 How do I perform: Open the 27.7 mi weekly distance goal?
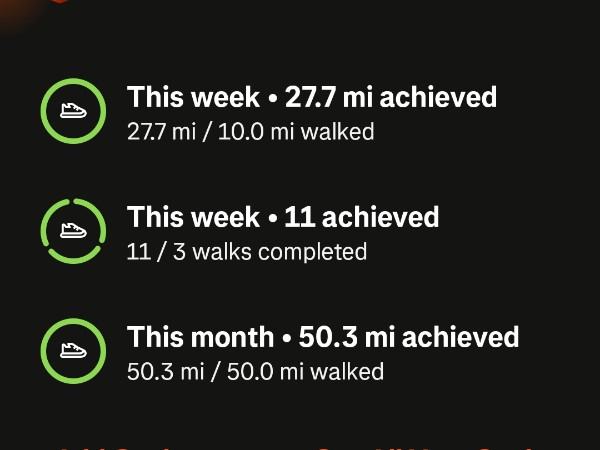(310, 111)
